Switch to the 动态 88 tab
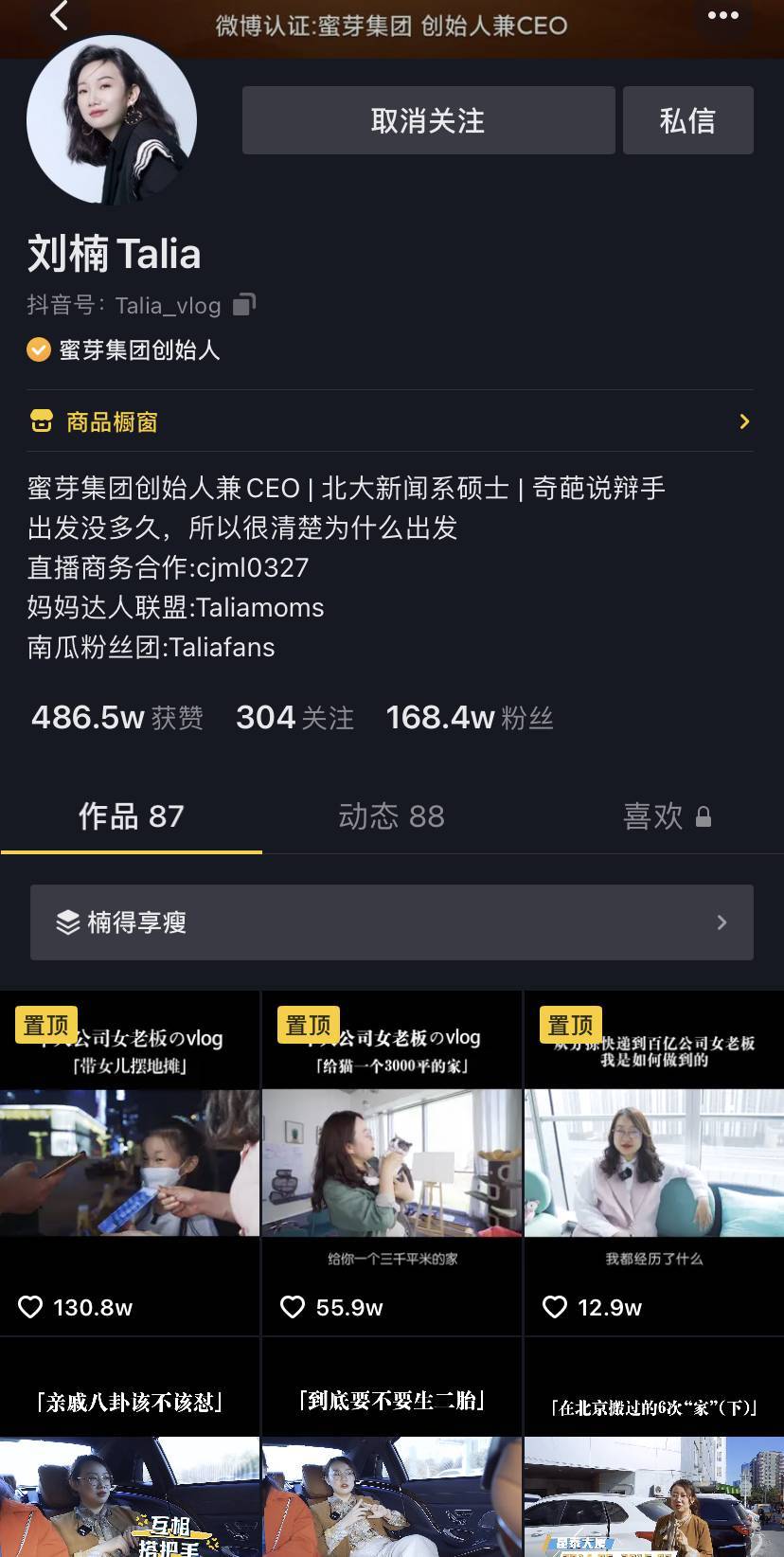Image resolution: width=784 pixels, height=1557 pixels. (391, 816)
